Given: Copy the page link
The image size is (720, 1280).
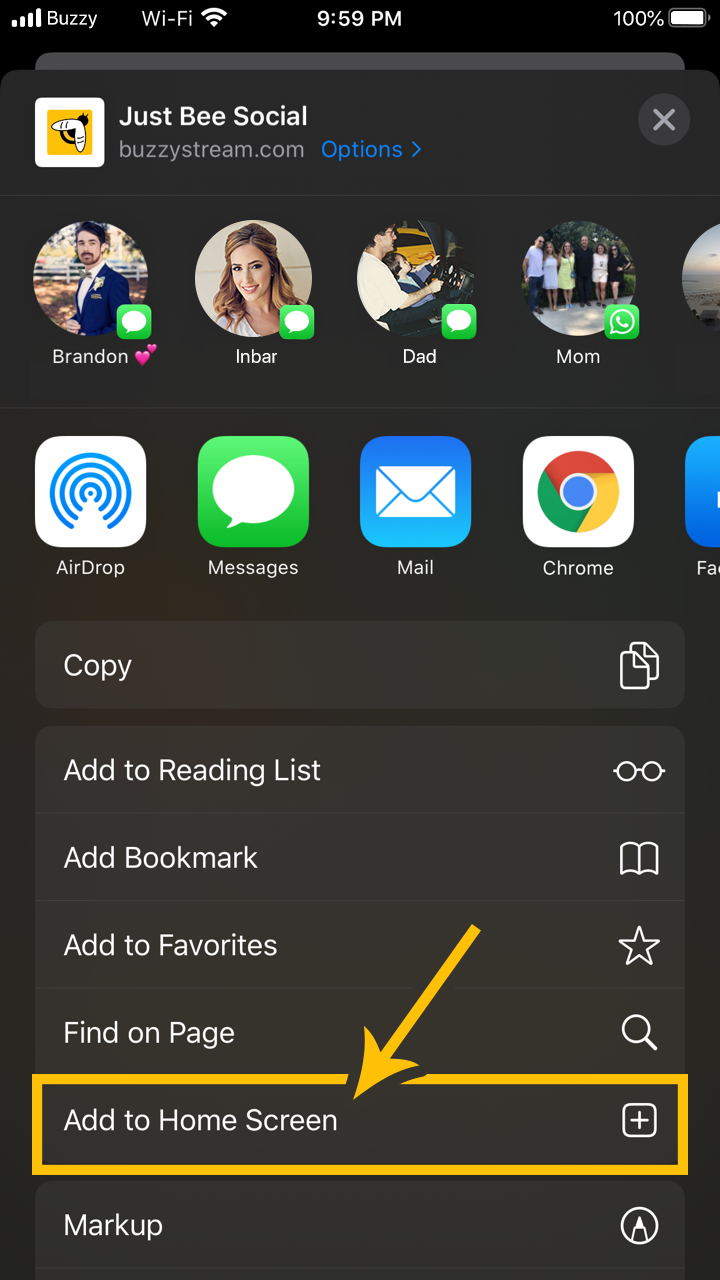Looking at the screenshot, I should 360,666.
